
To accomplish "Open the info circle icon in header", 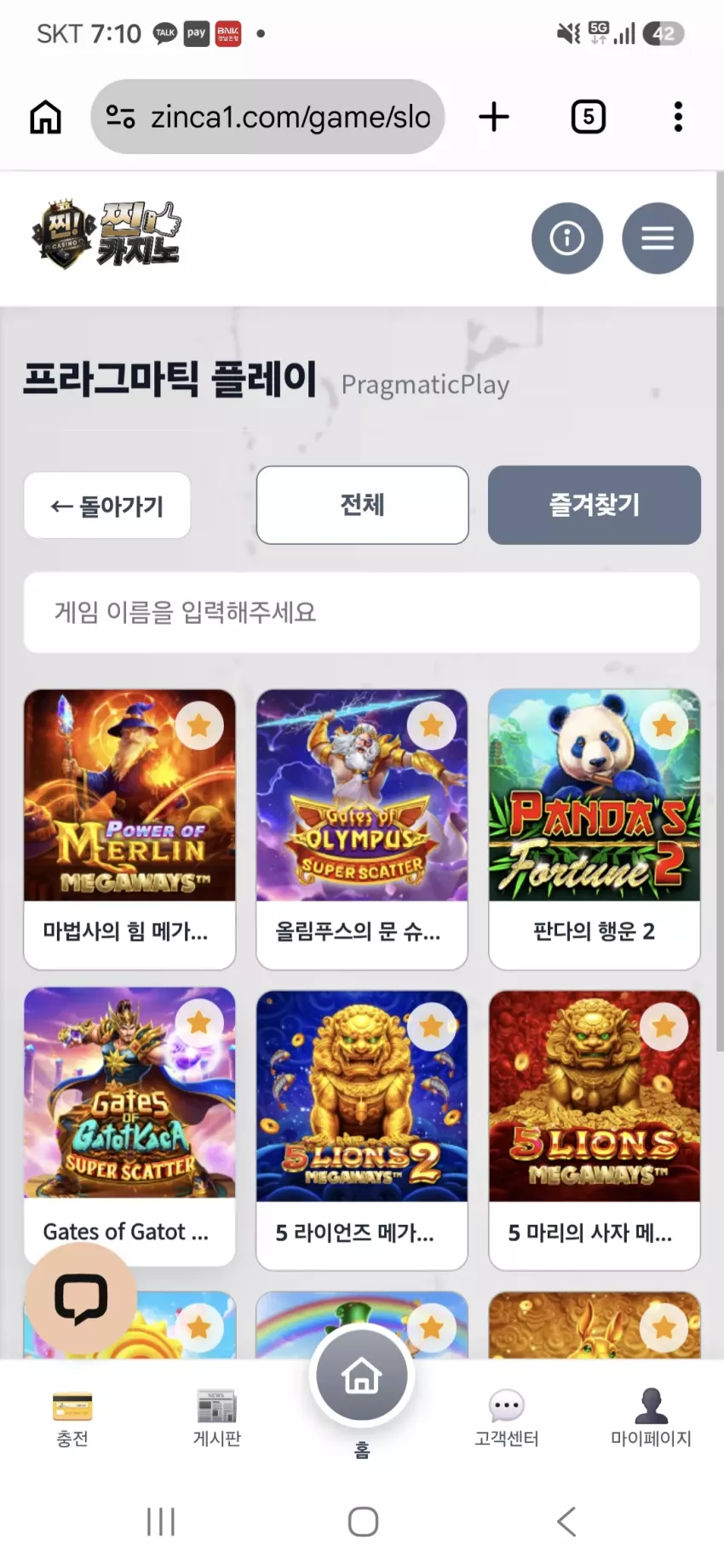I will (x=567, y=238).
